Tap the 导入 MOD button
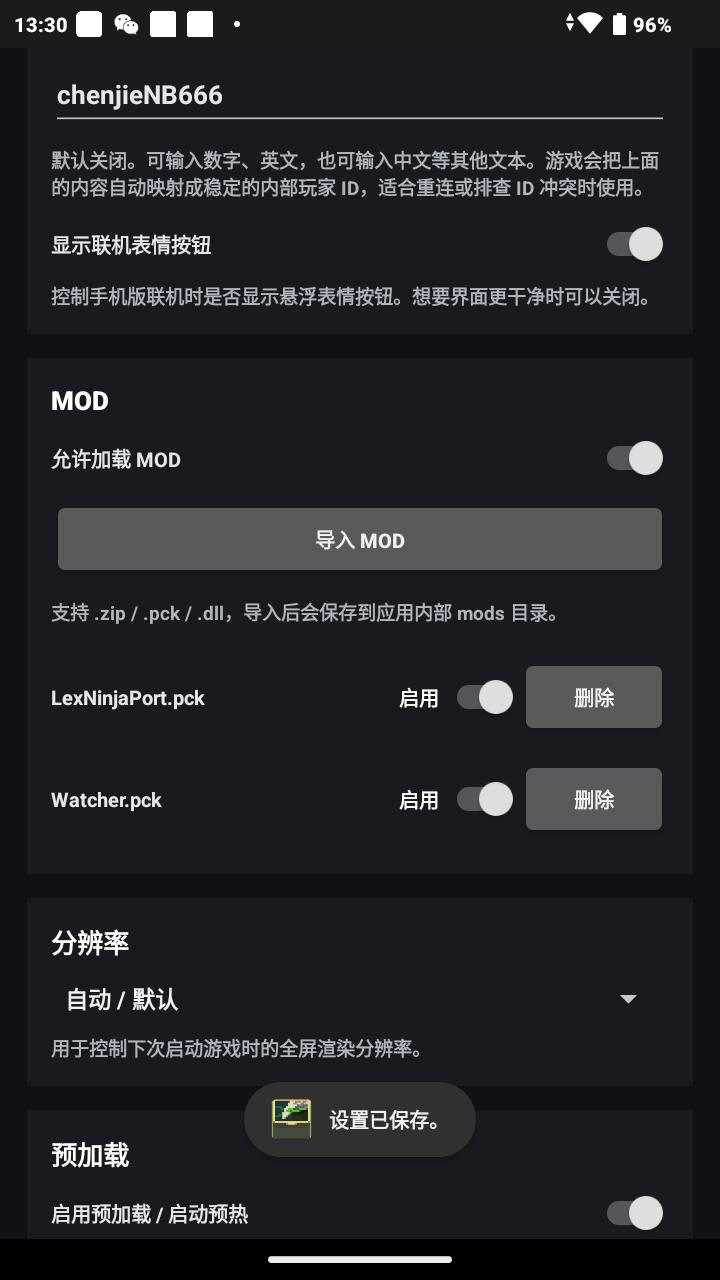 coord(359,540)
